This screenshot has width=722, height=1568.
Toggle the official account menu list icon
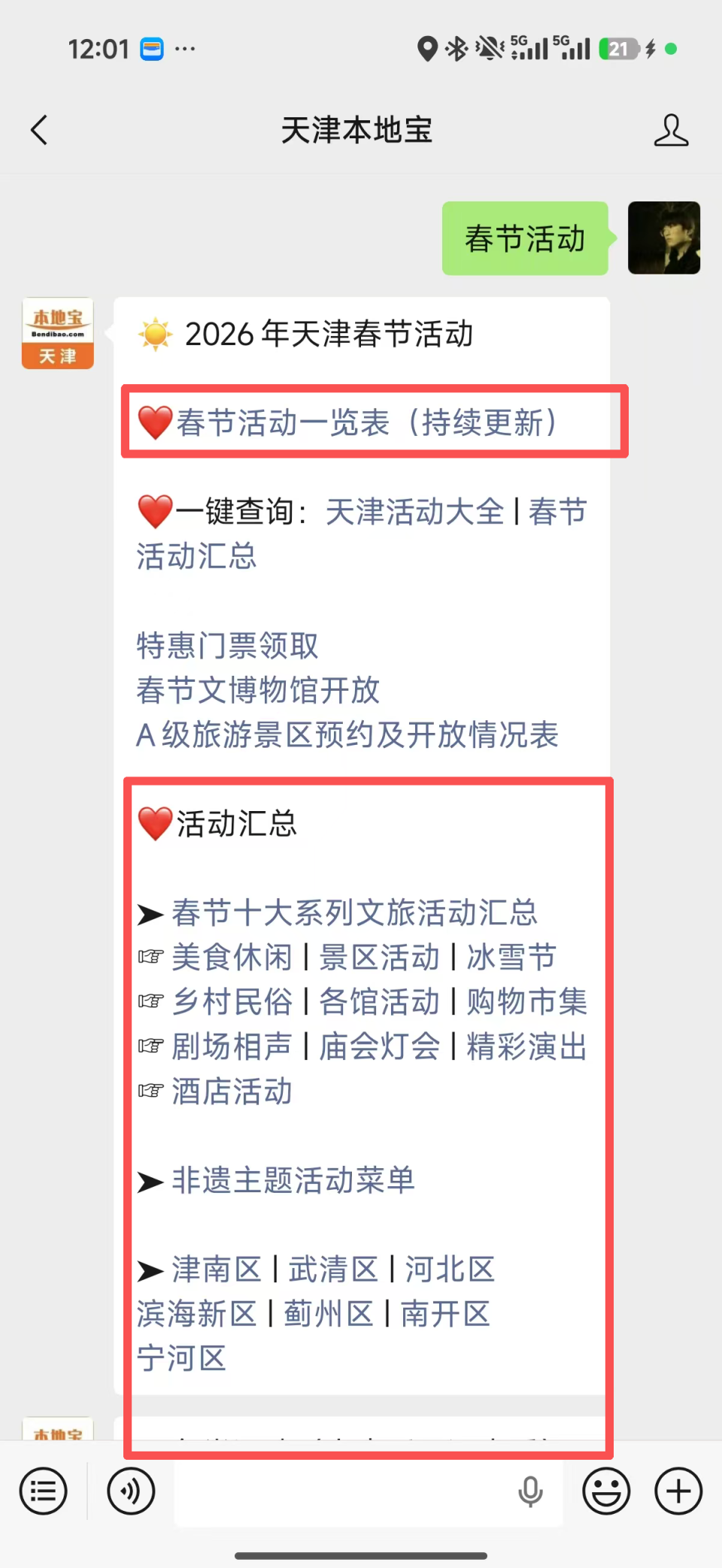[x=43, y=1491]
